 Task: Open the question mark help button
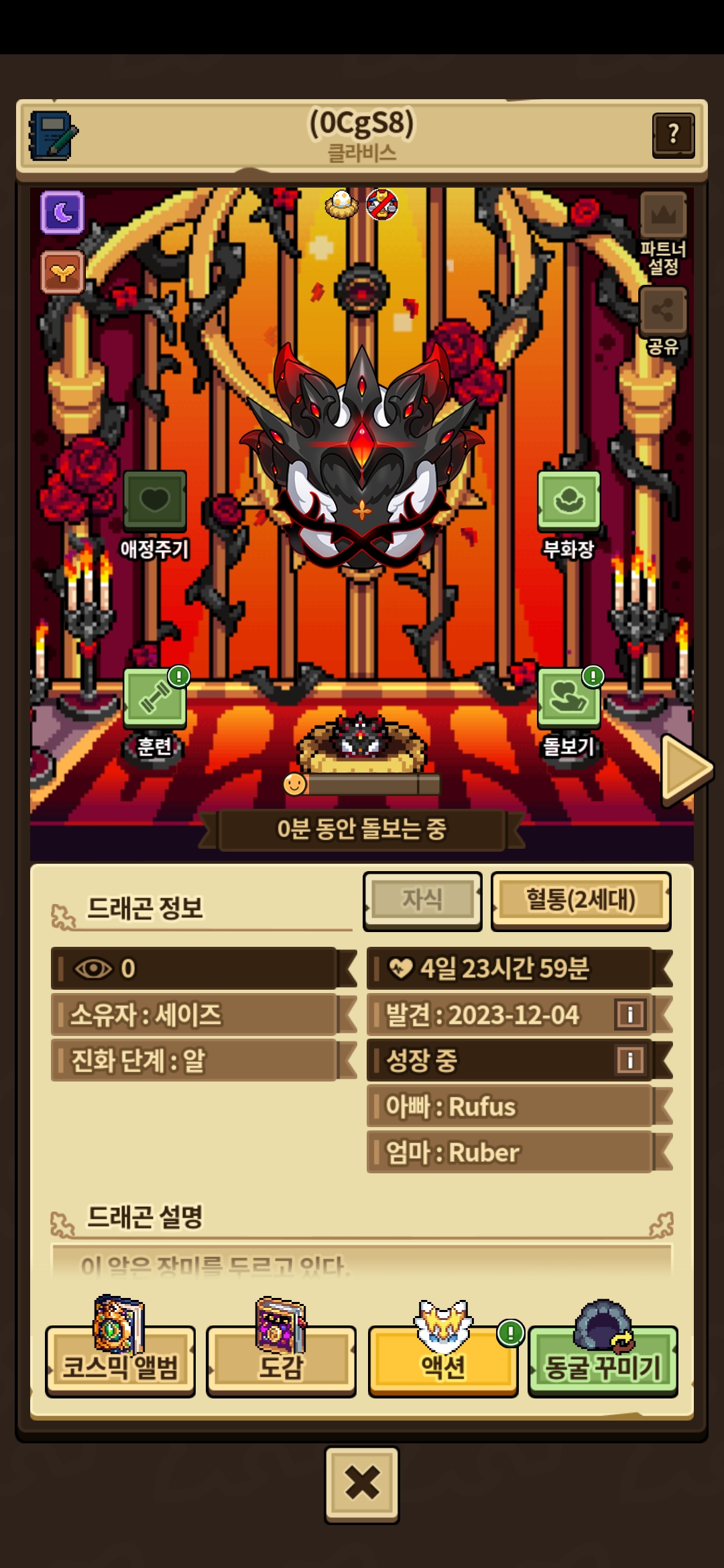coord(673,135)
